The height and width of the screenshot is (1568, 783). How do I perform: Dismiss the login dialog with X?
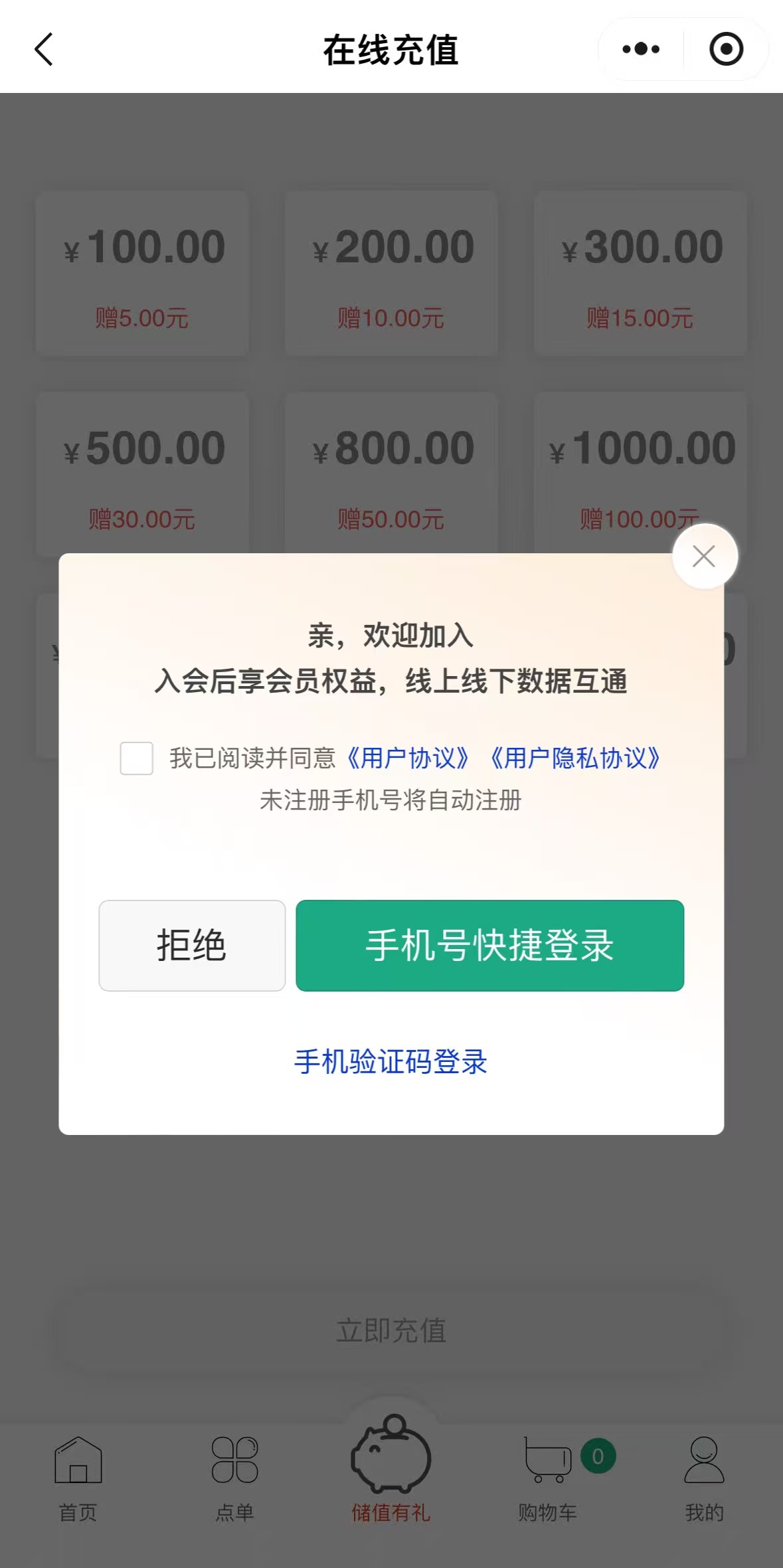click(704, 557)
